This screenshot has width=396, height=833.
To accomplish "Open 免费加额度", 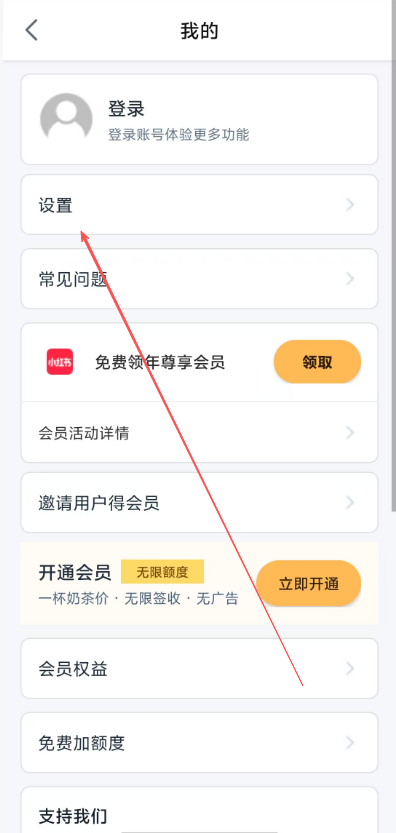I will click(199, 743).
